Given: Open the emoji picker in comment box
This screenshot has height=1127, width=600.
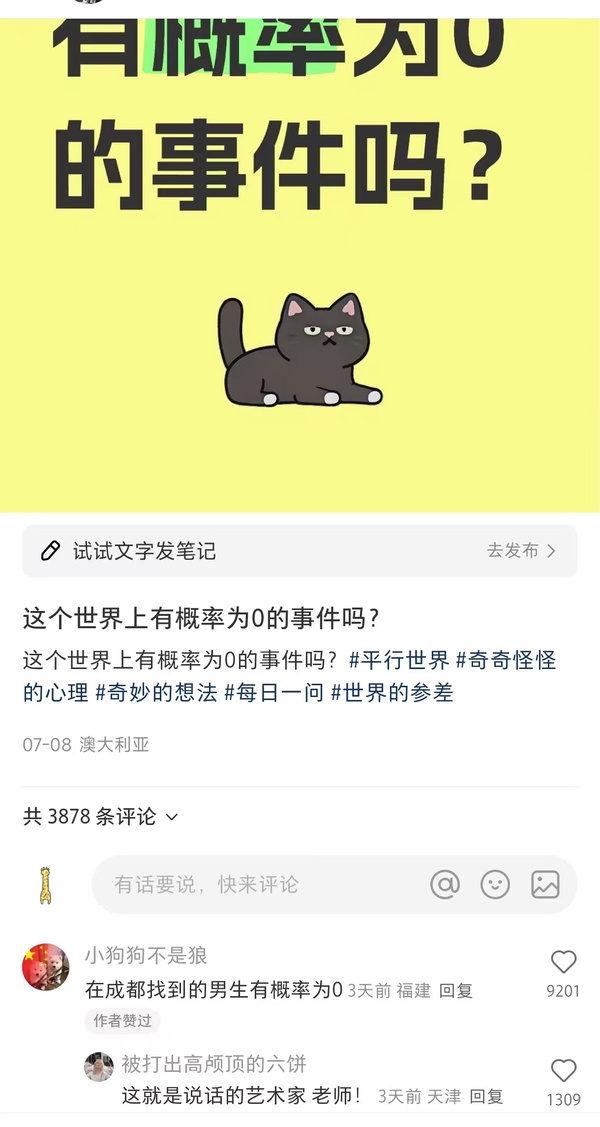Looking at the screenshot, I should point(495,885).
